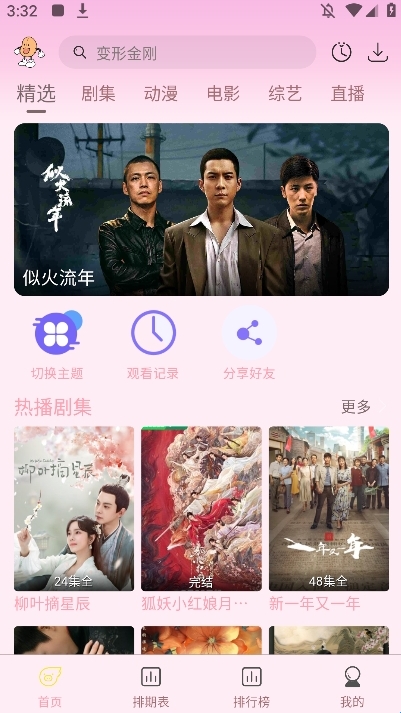401x713 pixels.
Task: Switch to the 直播 tab
Action: coord(348,94)
